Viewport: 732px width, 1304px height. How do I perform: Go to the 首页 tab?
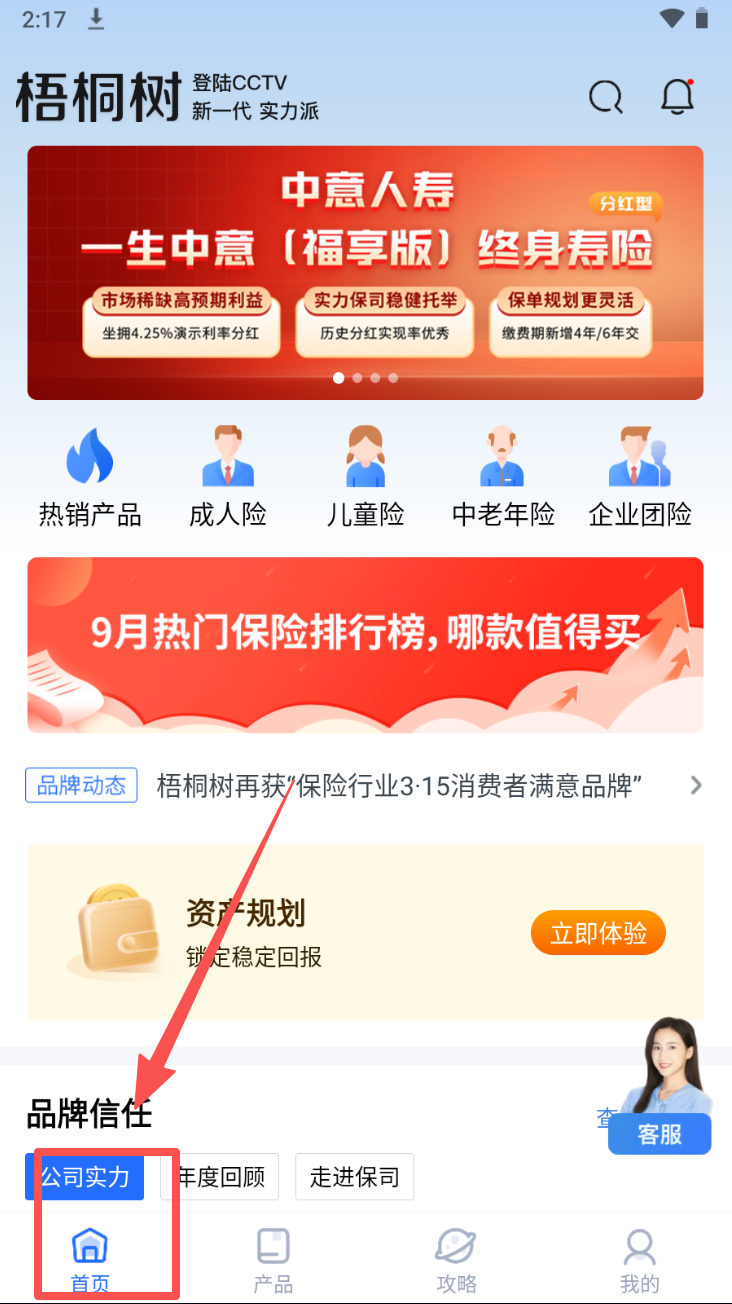tap(90, 1260)
